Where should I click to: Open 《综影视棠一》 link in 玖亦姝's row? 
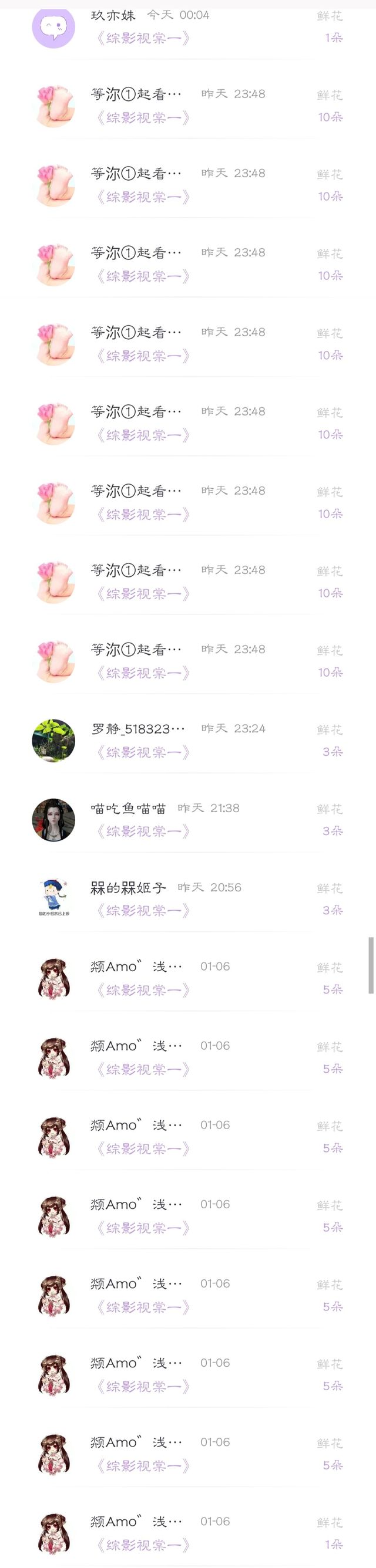coord(143,38)
